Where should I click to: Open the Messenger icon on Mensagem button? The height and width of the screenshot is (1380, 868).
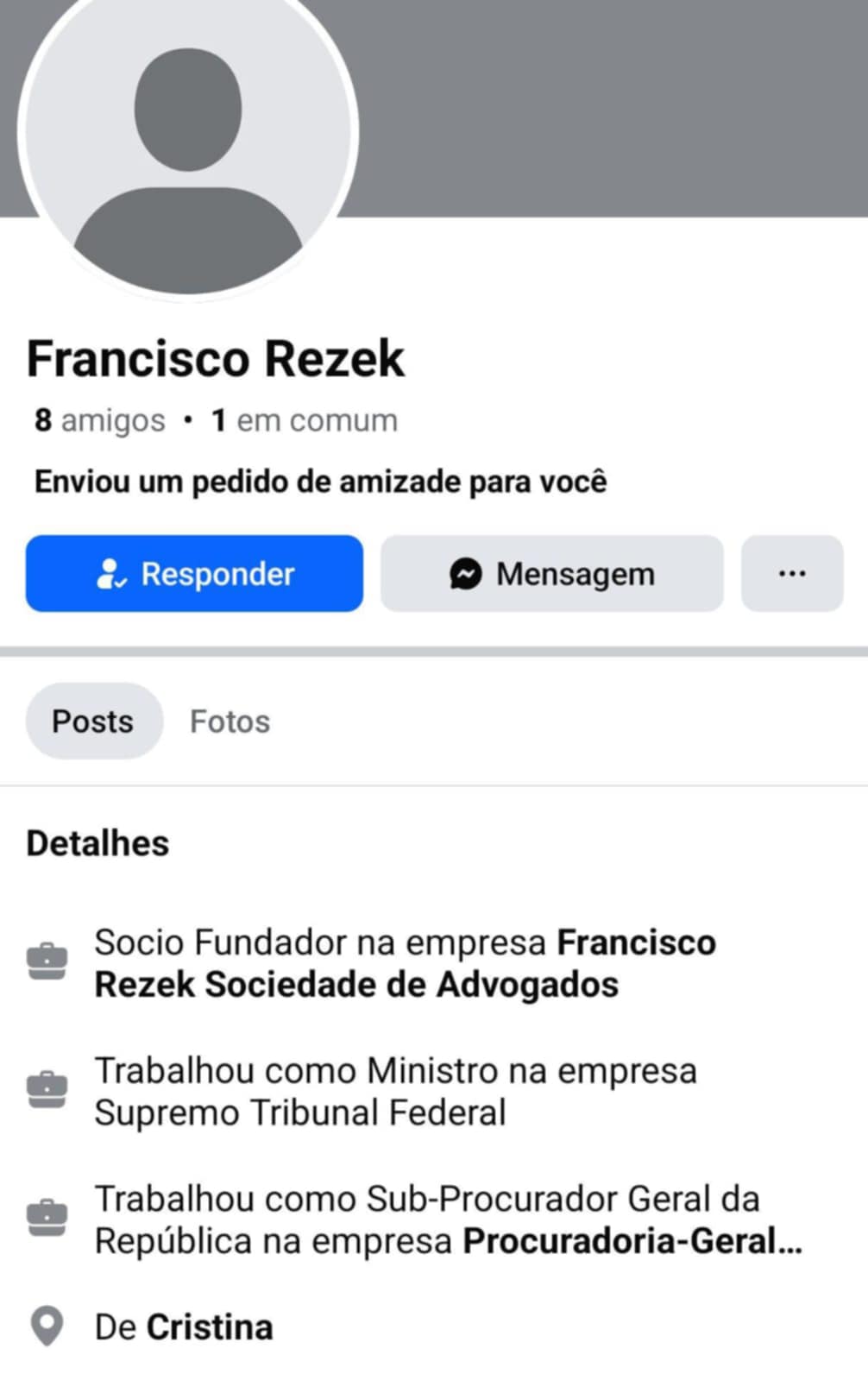(x=464, y=573)
